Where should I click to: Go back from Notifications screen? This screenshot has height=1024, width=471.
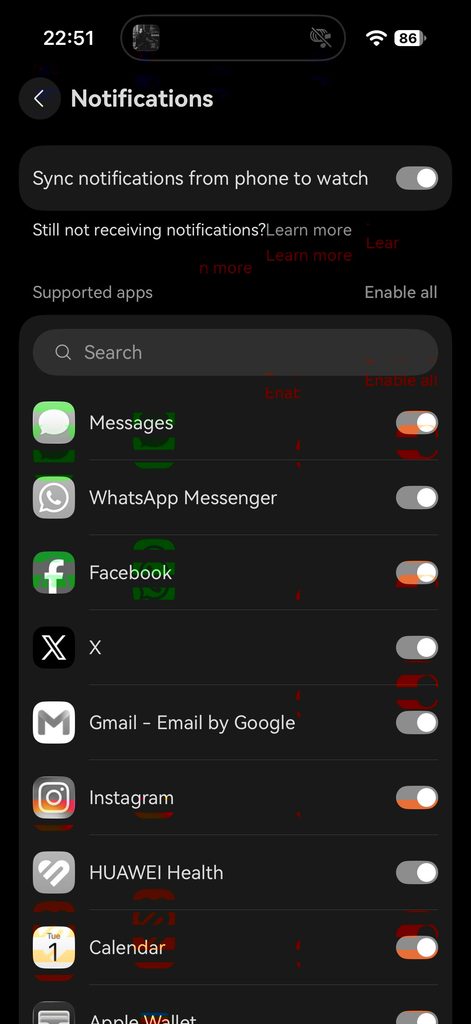[x=39, y=99]
